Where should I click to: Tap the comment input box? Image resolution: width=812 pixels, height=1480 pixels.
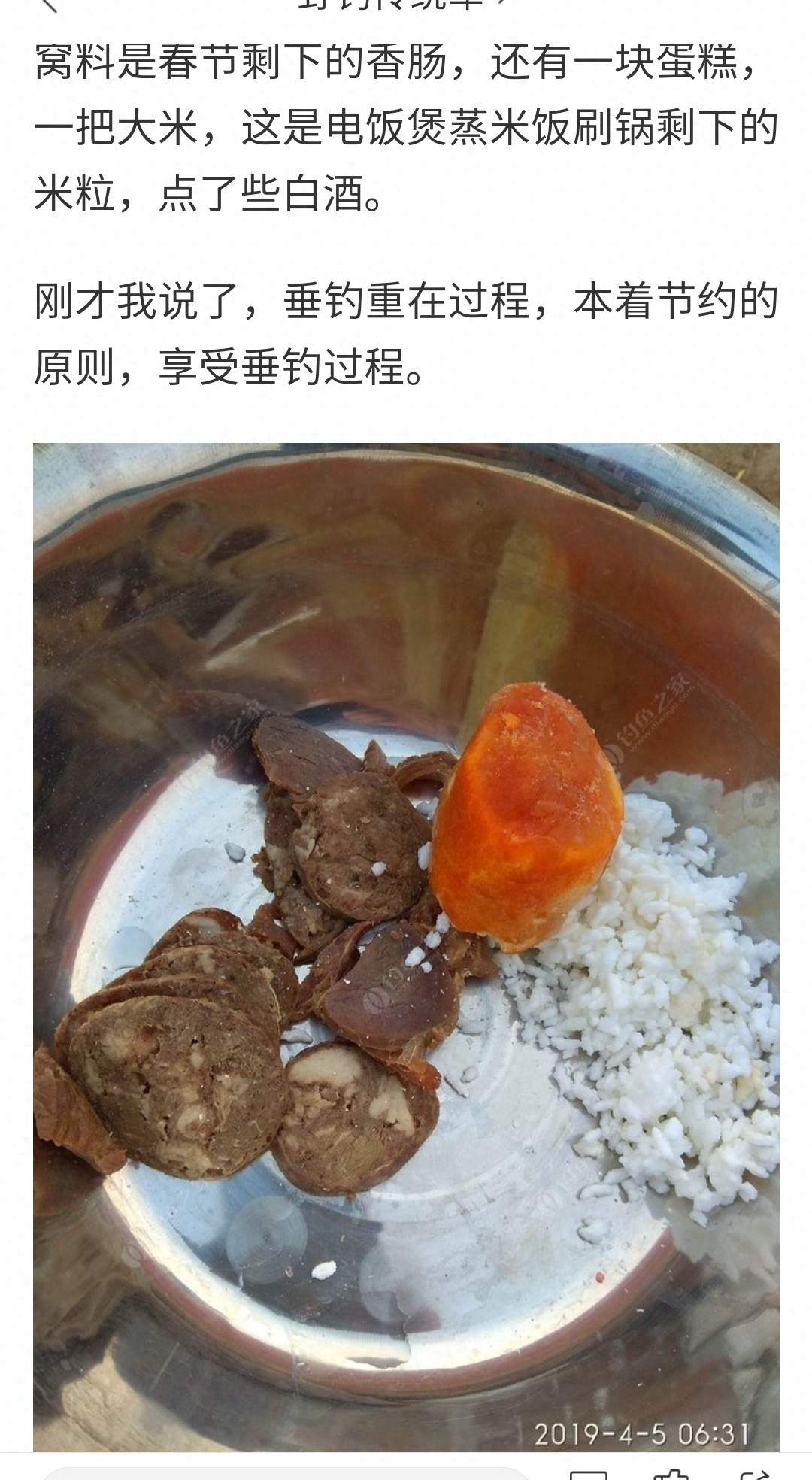click(286, 1474)
